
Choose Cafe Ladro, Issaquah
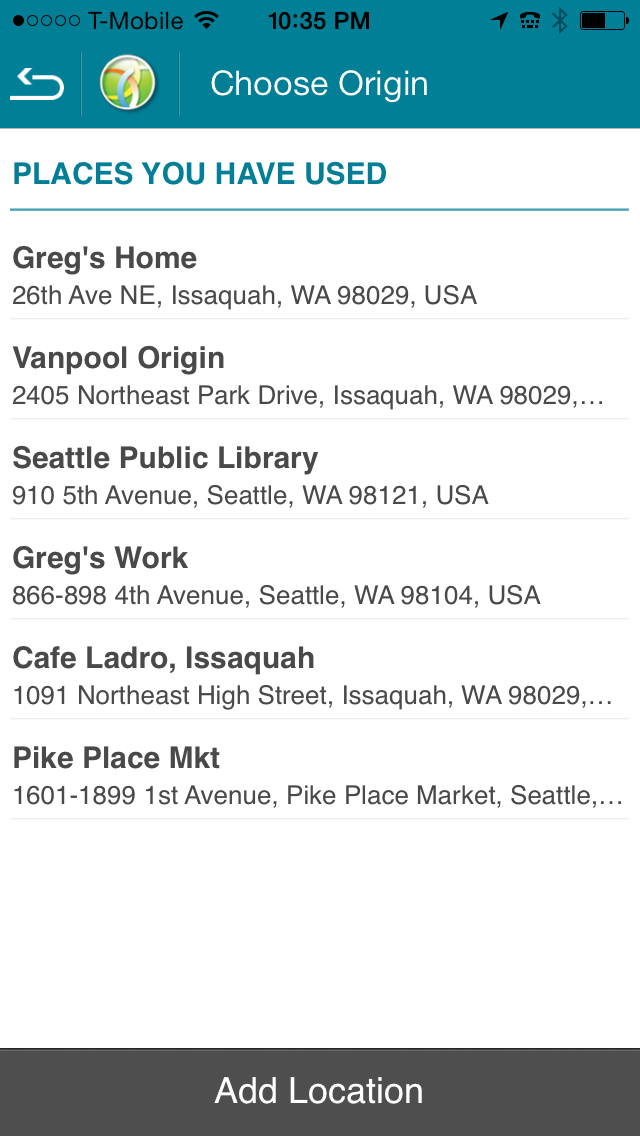(x=319, y=675)
